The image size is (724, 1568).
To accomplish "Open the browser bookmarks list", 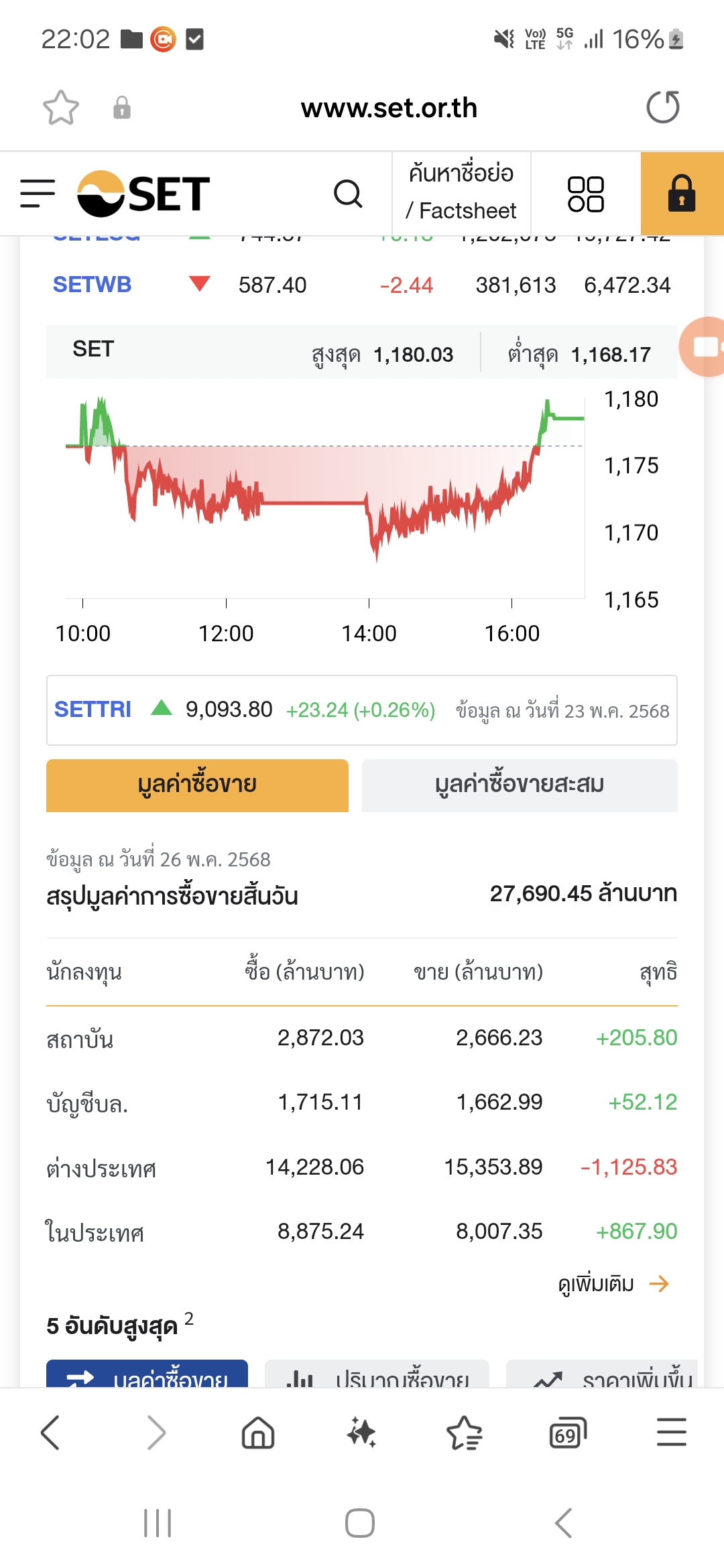I will [465, 1433].
